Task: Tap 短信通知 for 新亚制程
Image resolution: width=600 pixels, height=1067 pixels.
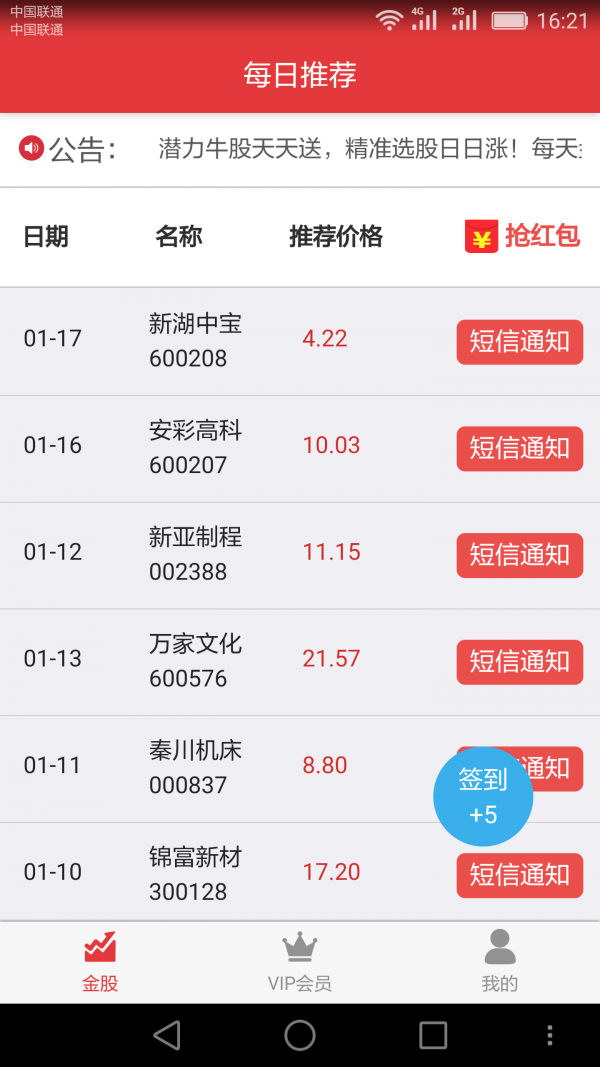Action: pyautogui.click(x=519, y=555)
